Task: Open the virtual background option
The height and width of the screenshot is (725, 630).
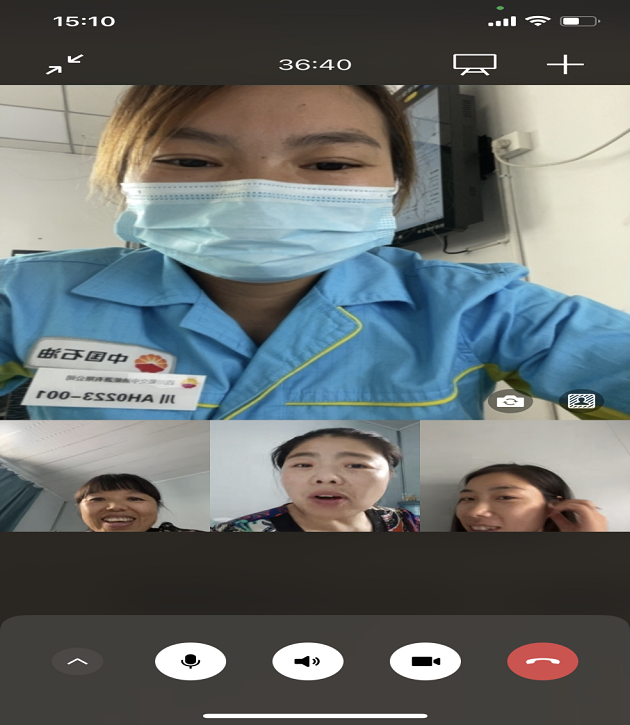Action: [581, 401]
